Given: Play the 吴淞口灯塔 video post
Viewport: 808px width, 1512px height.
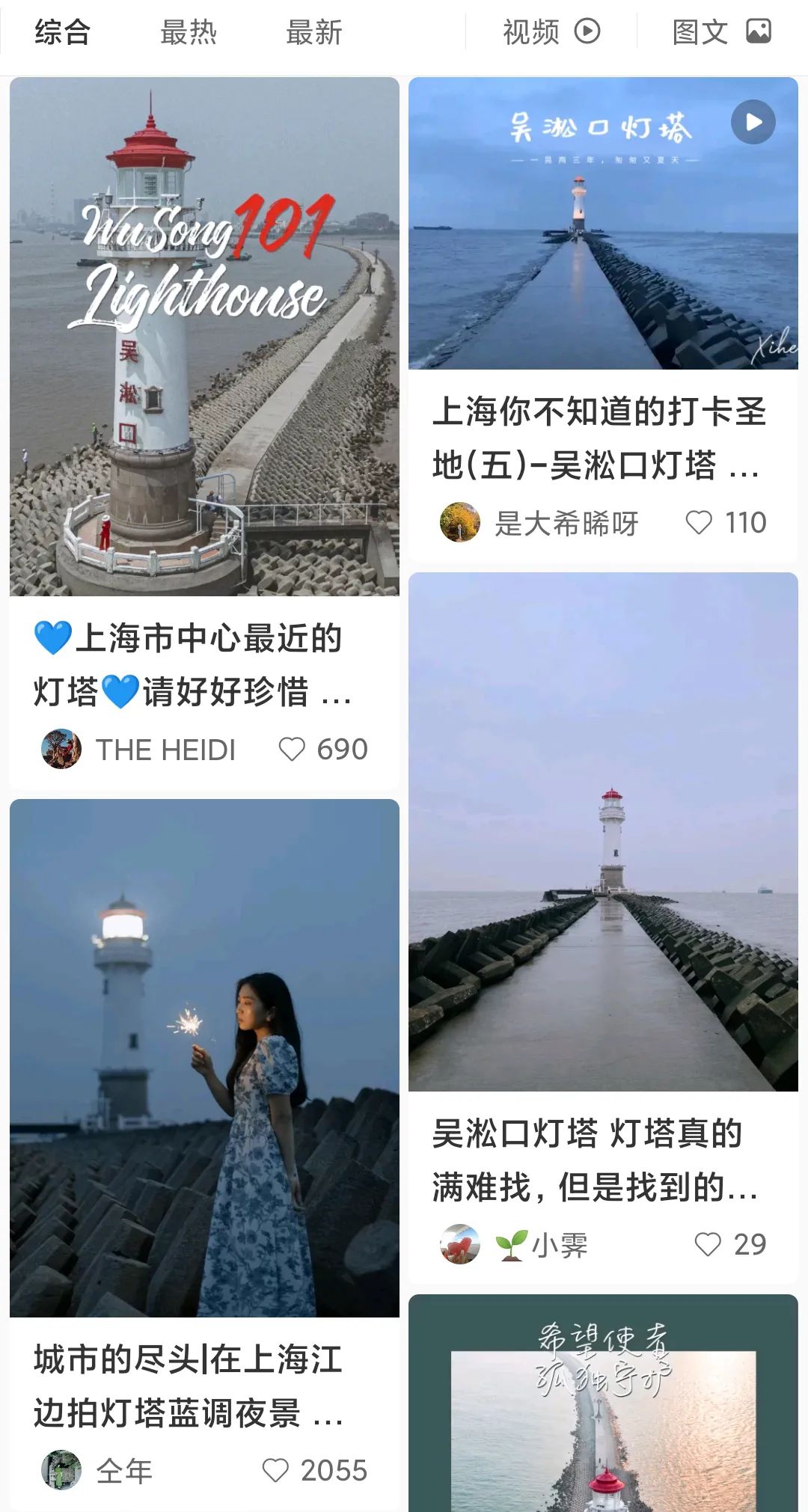Looking at the screenshot, I should (603, 223).
